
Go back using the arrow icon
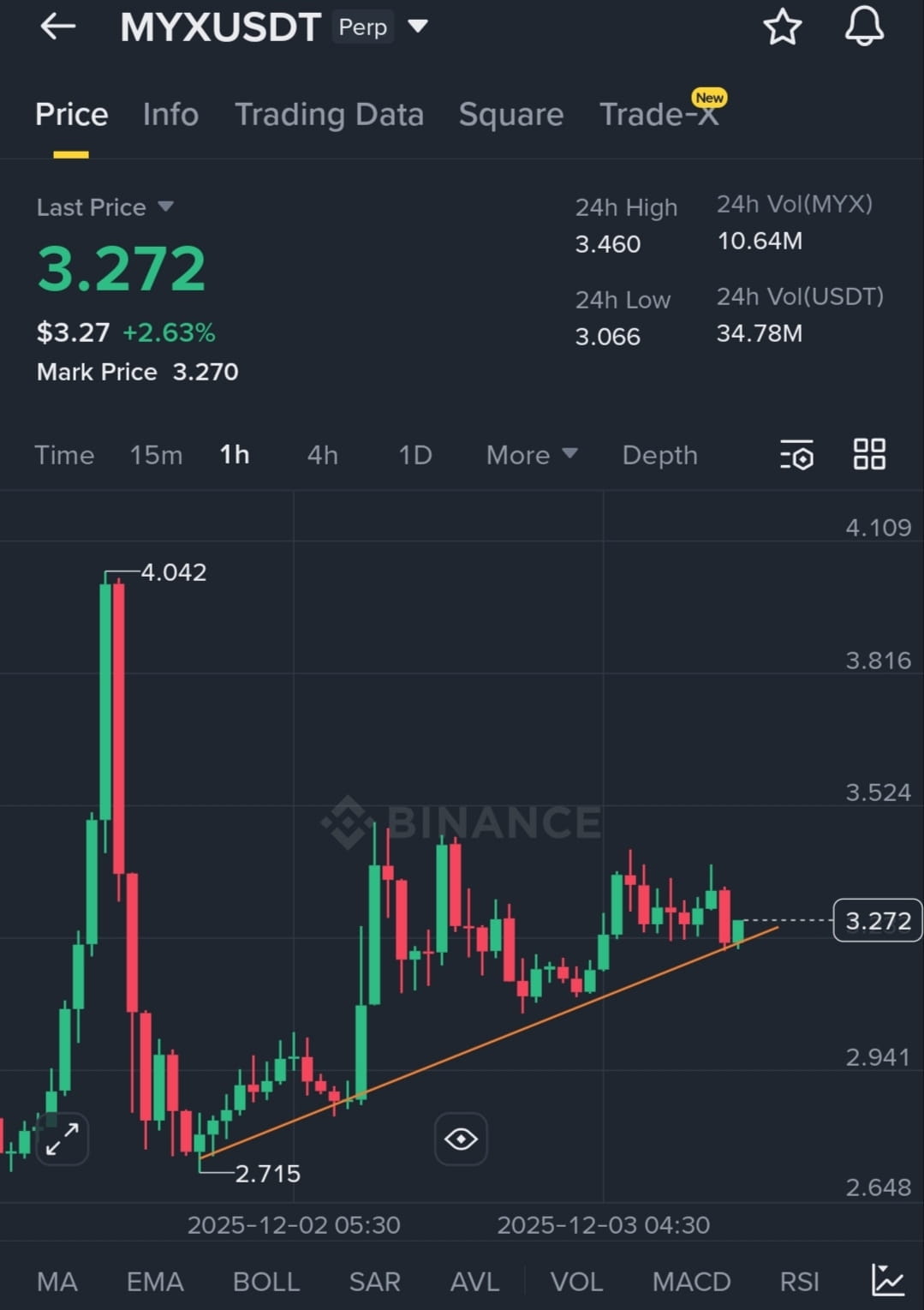(58, 27)
